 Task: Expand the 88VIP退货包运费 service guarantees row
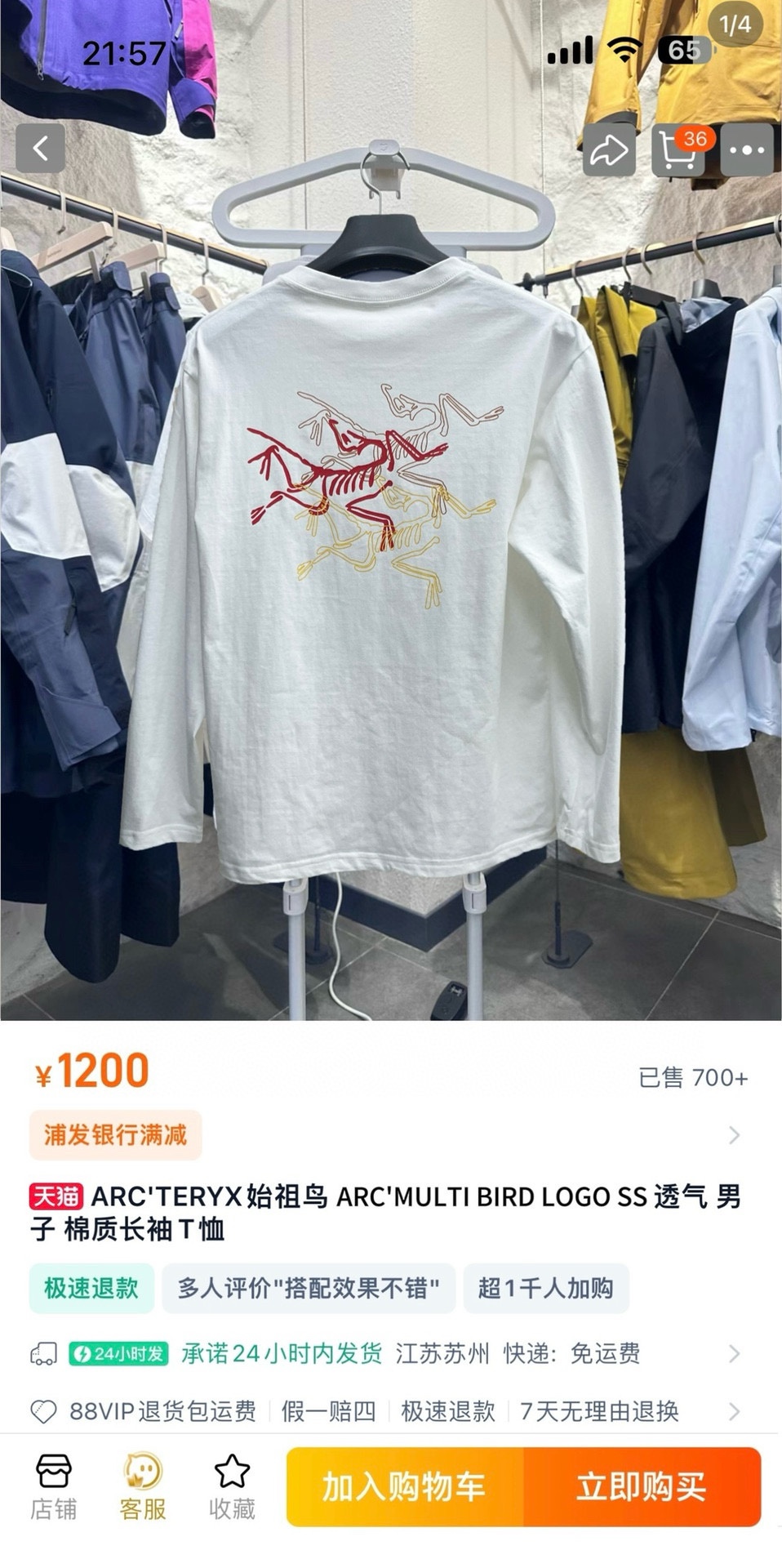(390, 1410)
